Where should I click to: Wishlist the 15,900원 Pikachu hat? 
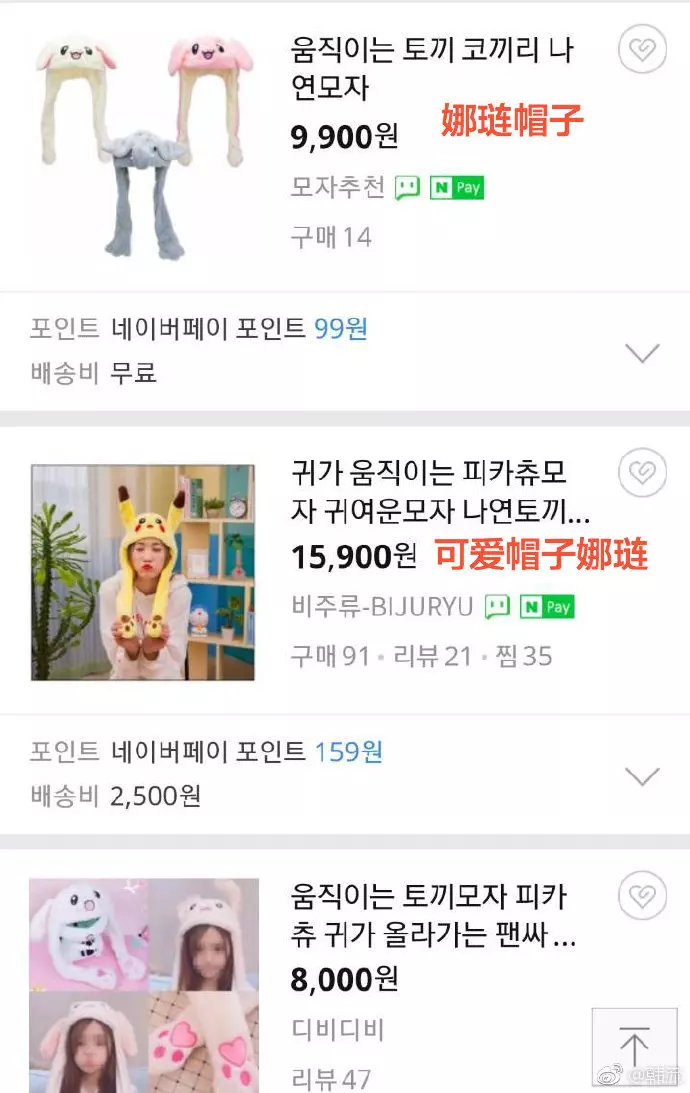point(642,473)
